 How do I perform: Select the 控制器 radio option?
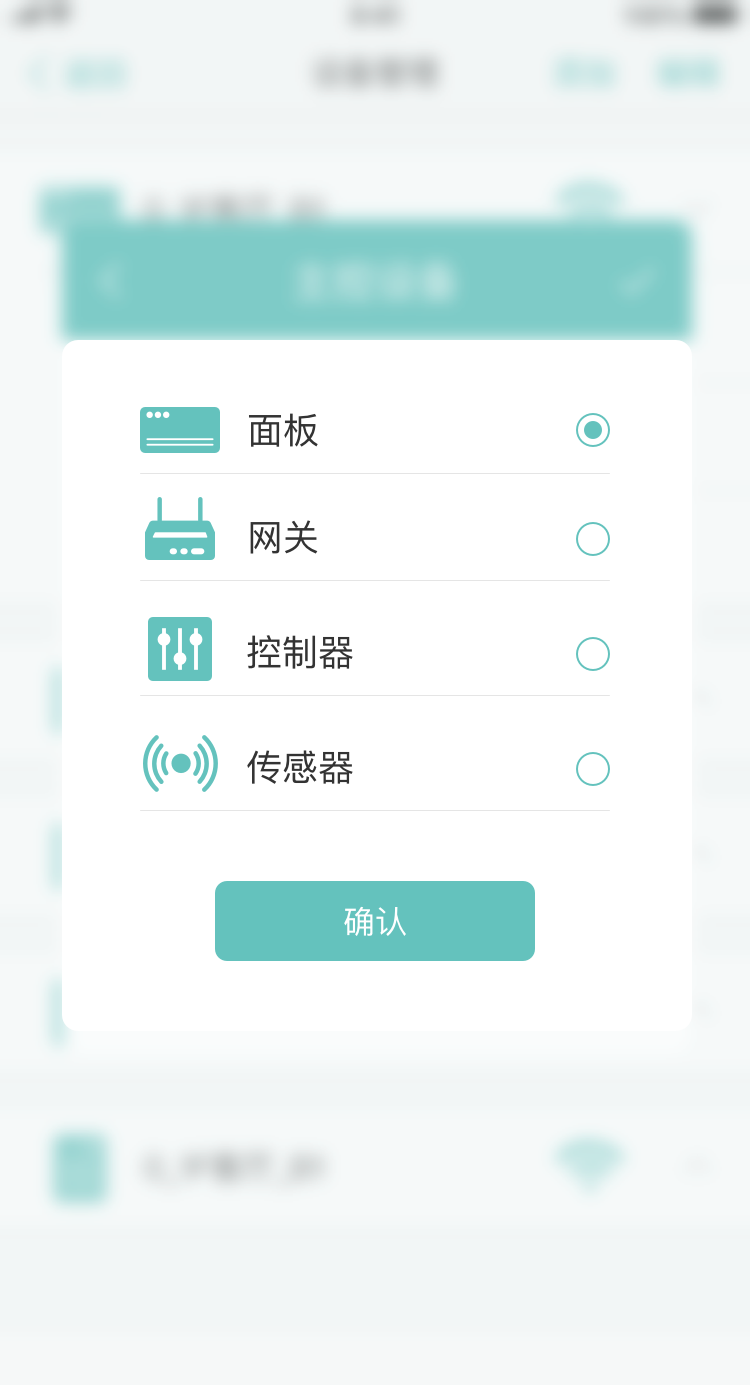[x=593, y=654]
